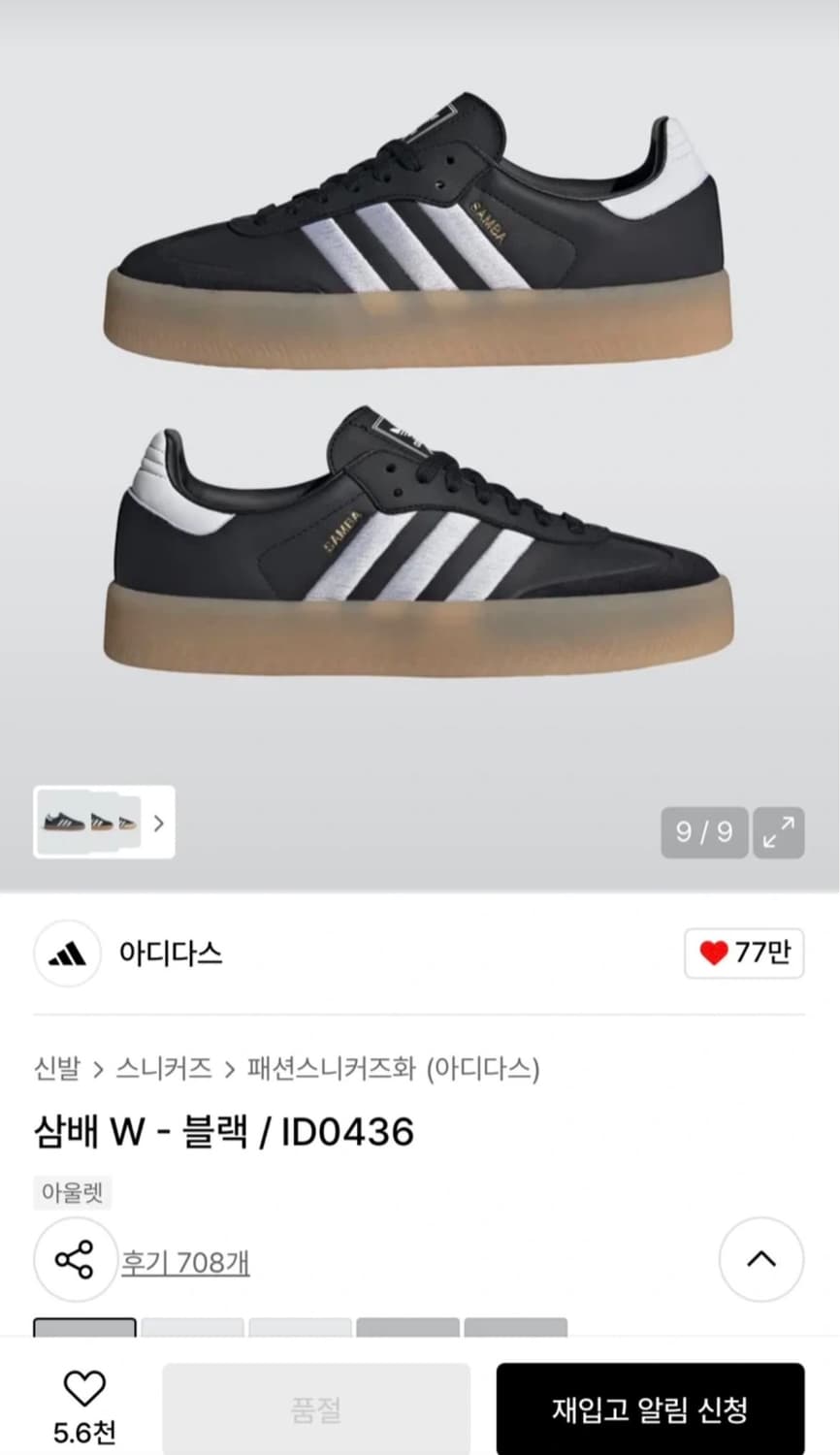Click the arrow next to the image thumbnails
Viewport: 840px width, 1455px height.
[157, 823]
